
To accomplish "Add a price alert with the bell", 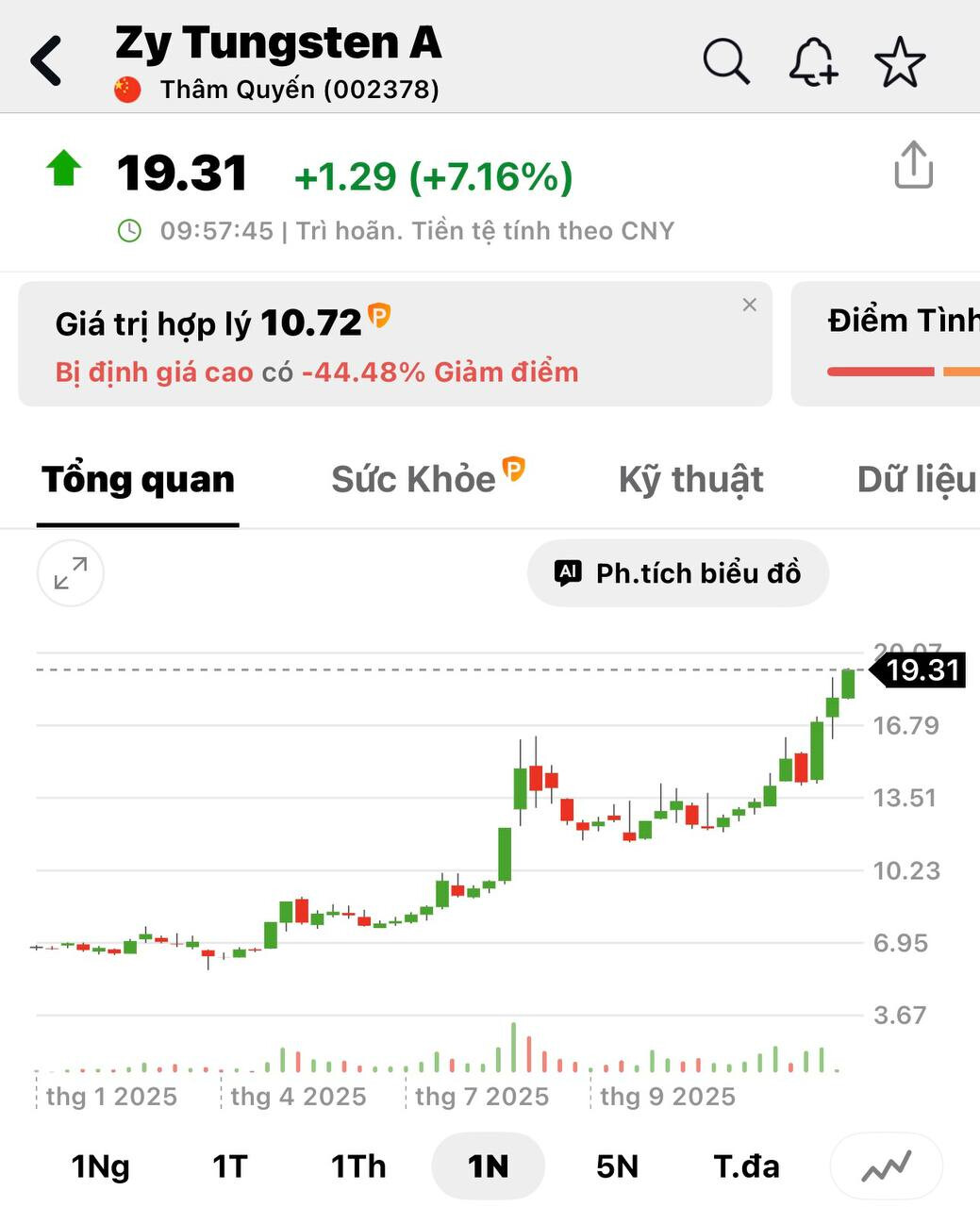I will point(812,62).
